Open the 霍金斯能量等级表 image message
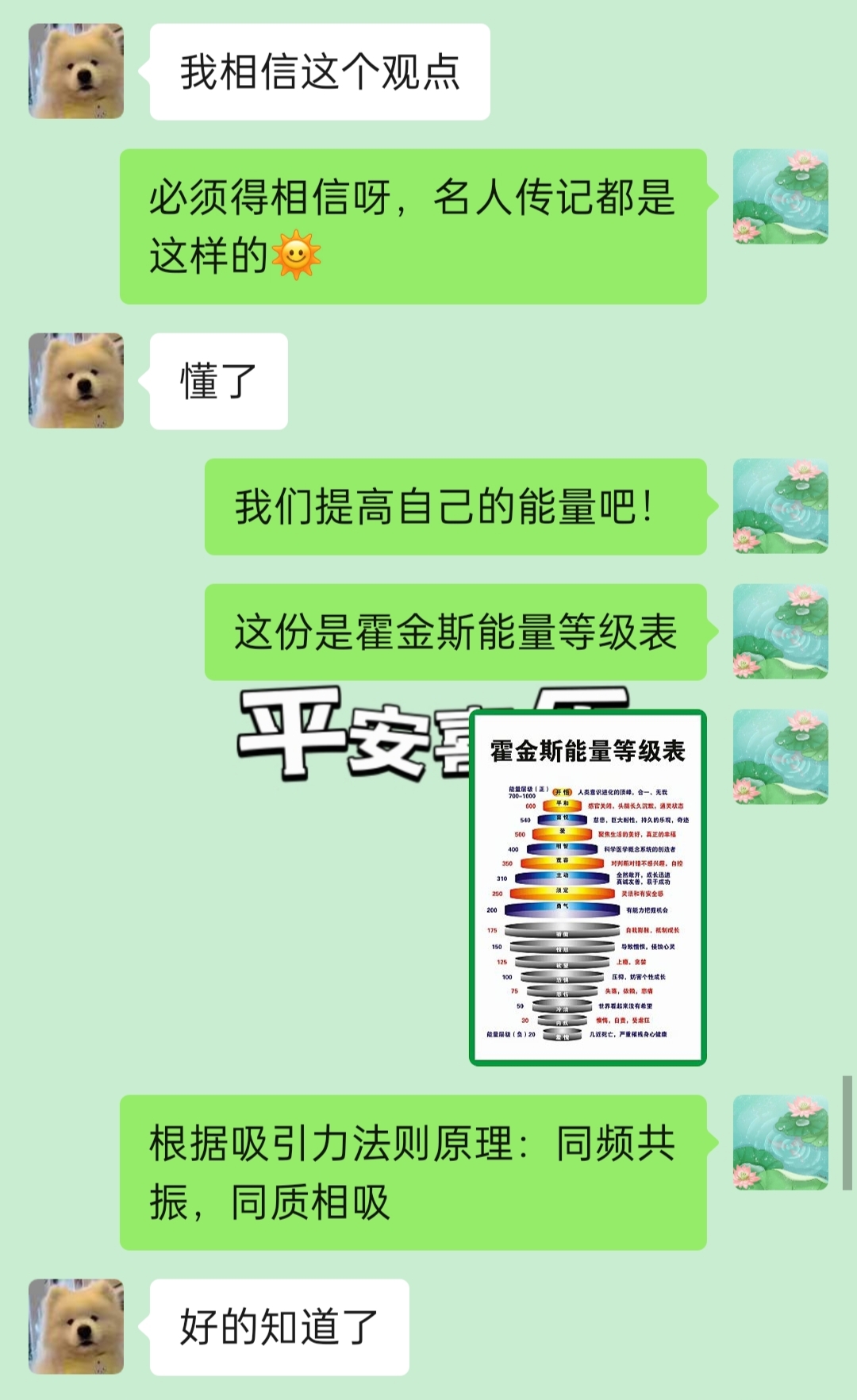This screenshot has height=1400, width=857. coord(587,887)
